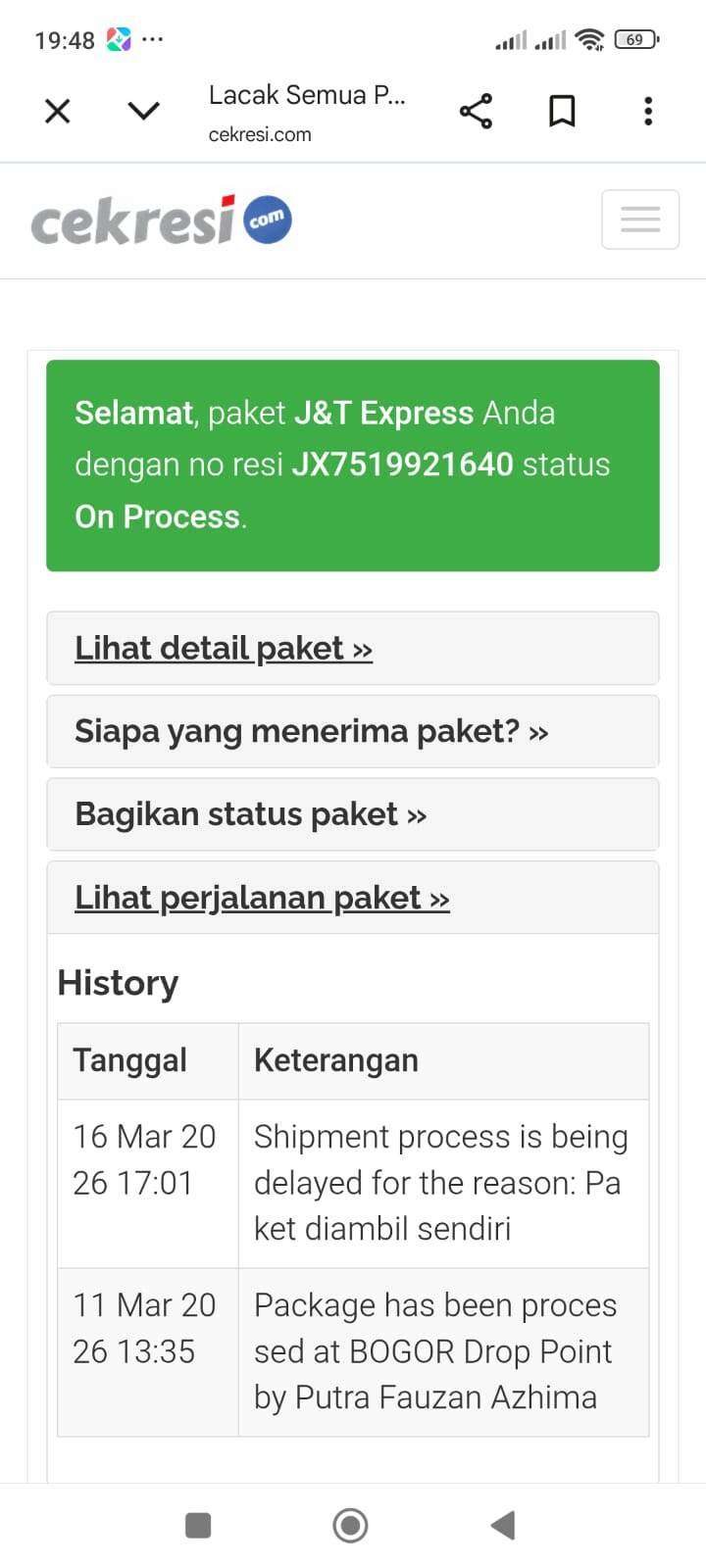Share the cekresi.com page
This screenshot has width=706, height=1568.
click(476, 111)
